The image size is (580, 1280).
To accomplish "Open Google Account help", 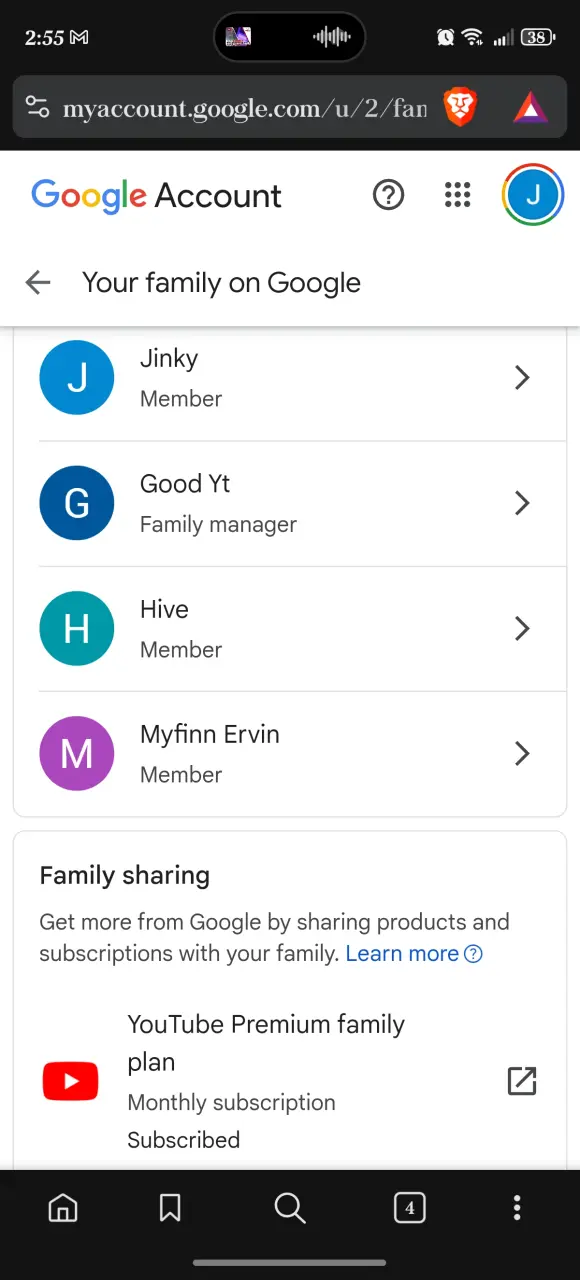I will click(x=388, y=195).
